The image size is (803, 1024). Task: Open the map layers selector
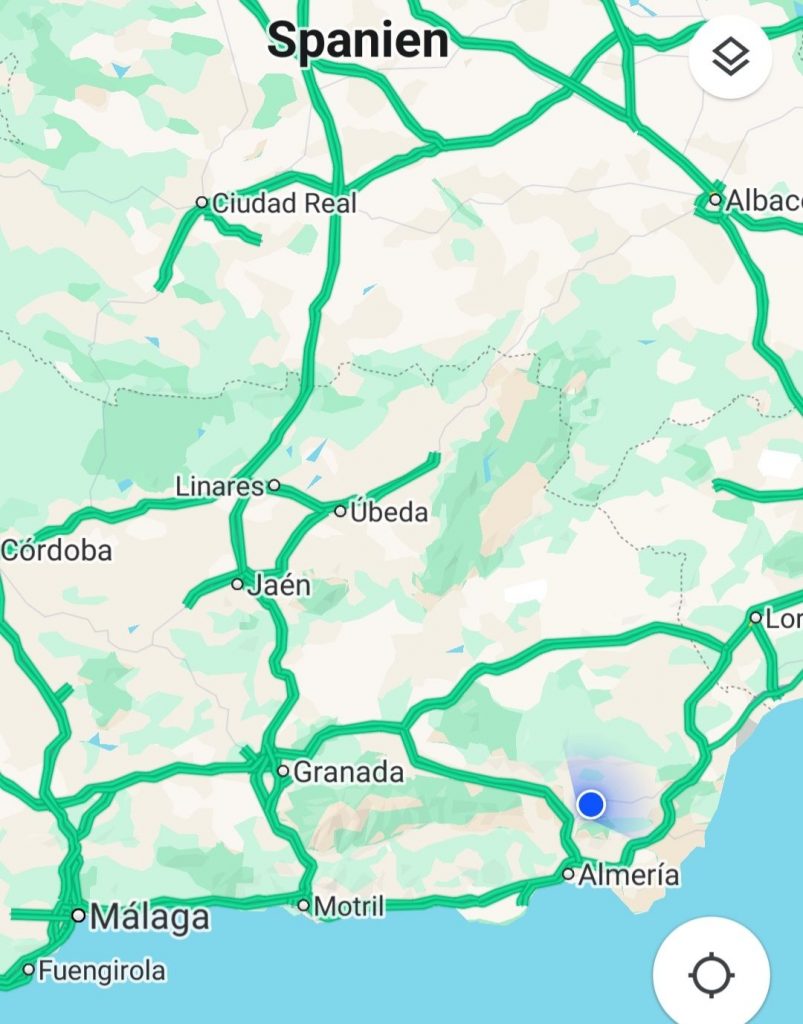pos(730,57)
